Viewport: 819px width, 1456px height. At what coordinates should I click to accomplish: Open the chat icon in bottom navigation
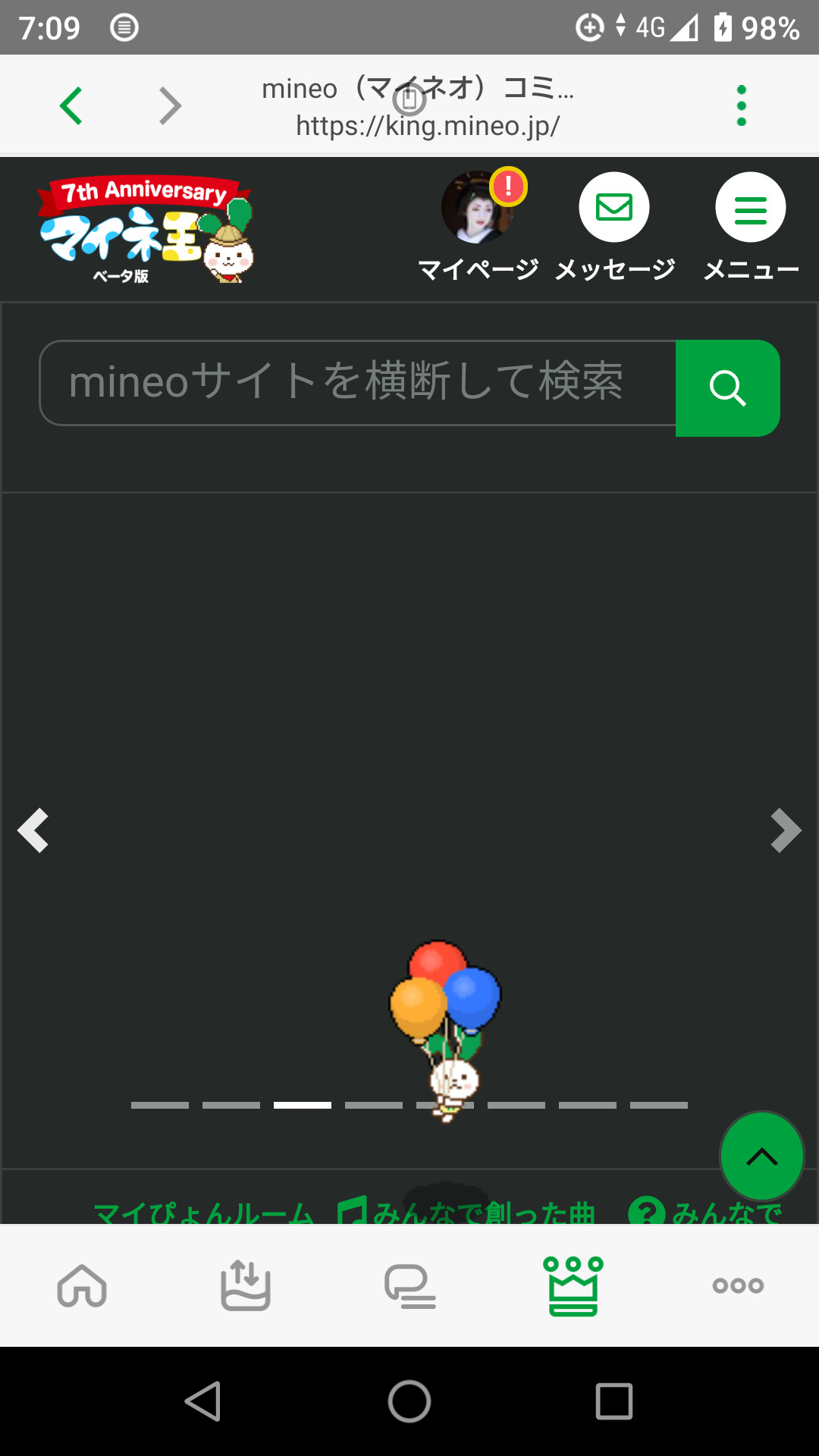click(409, 1285)
